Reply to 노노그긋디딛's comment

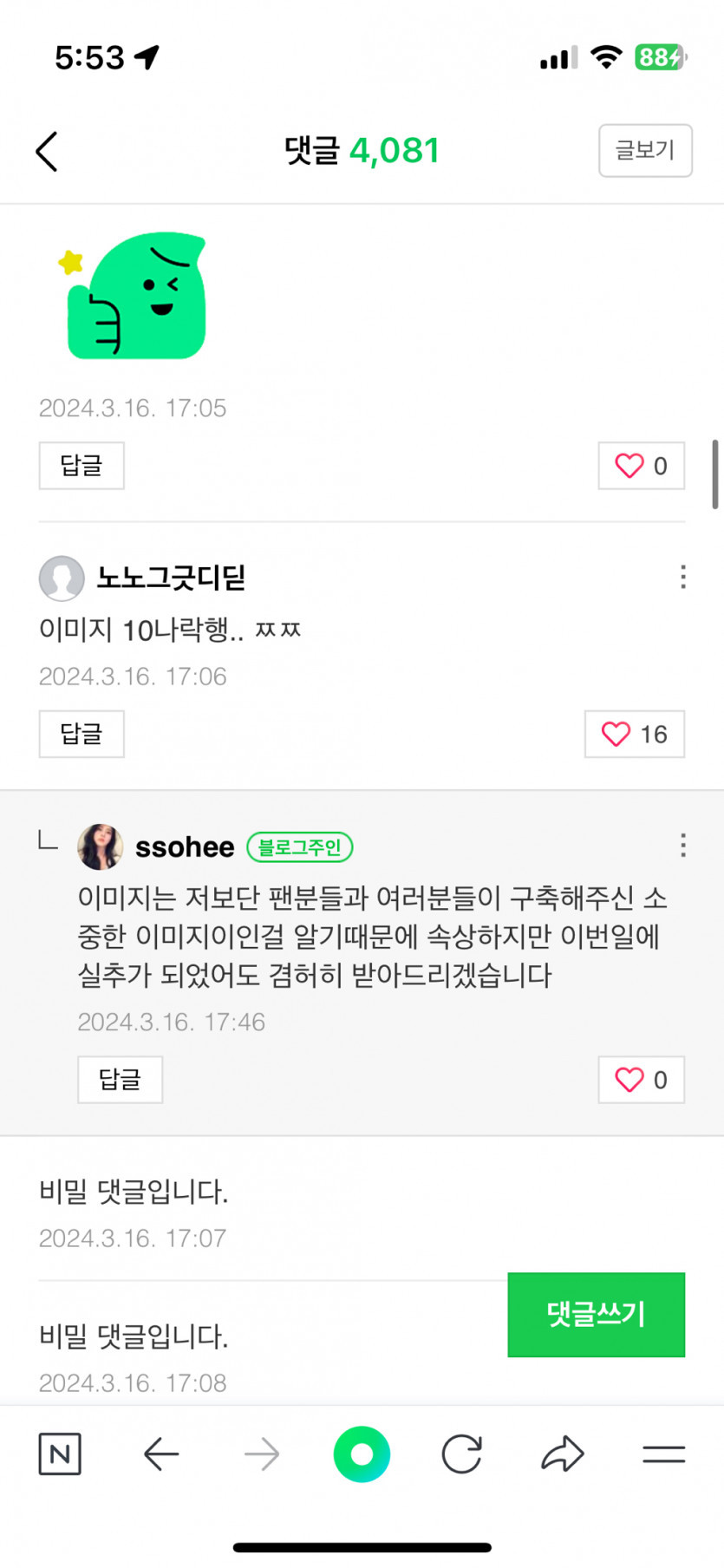coord(82,734)
